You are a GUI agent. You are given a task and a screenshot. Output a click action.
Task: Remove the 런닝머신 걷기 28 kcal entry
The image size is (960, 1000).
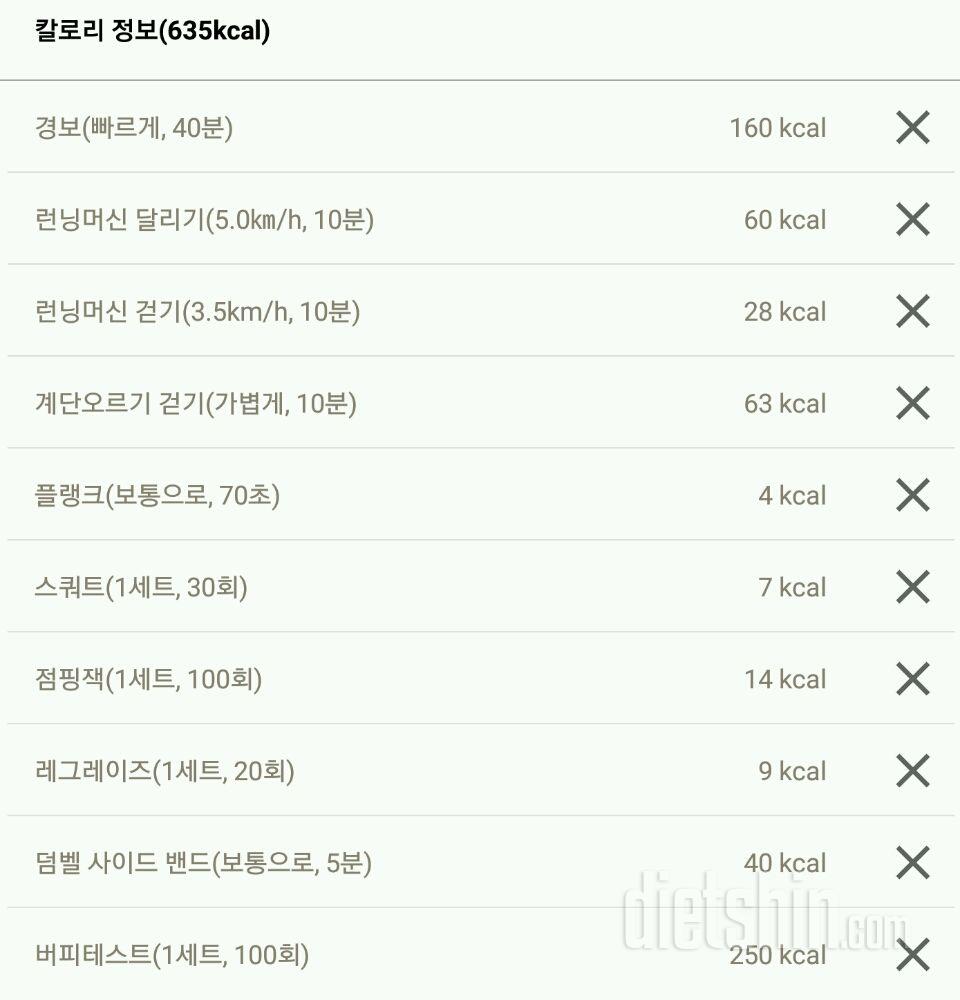912,312
